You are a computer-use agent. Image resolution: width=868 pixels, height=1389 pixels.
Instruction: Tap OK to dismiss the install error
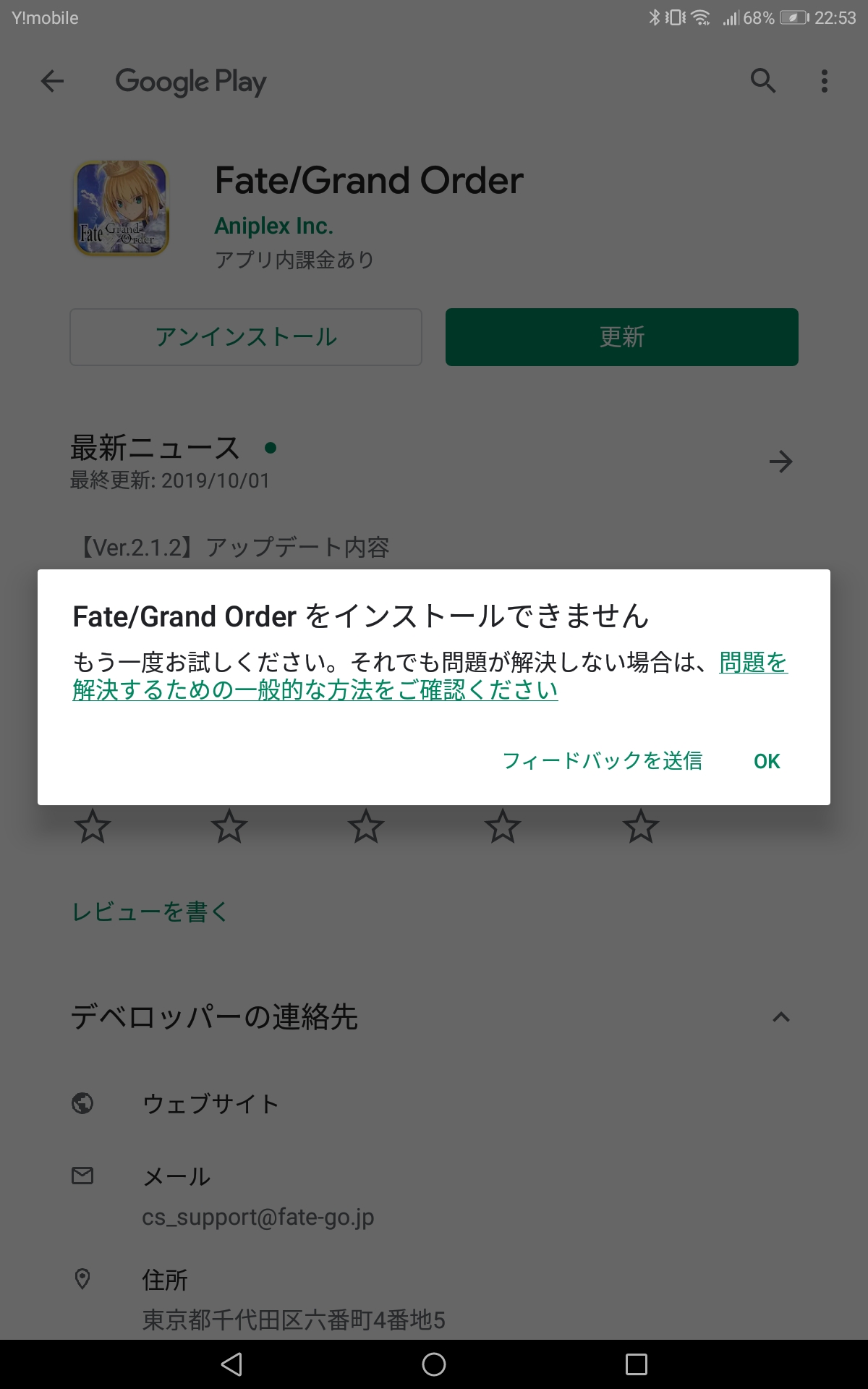point(767,761)
